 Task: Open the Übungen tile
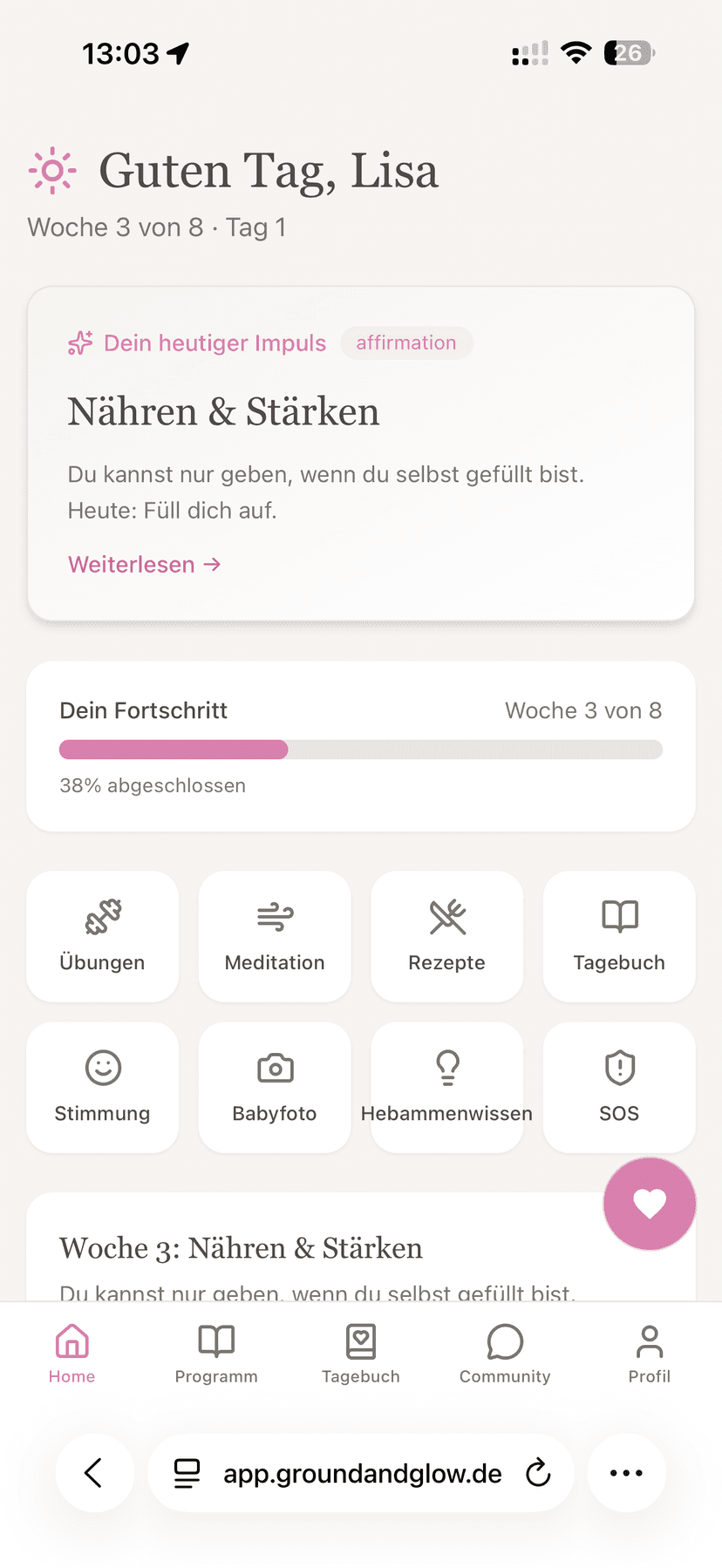click(x=103, y=936)
